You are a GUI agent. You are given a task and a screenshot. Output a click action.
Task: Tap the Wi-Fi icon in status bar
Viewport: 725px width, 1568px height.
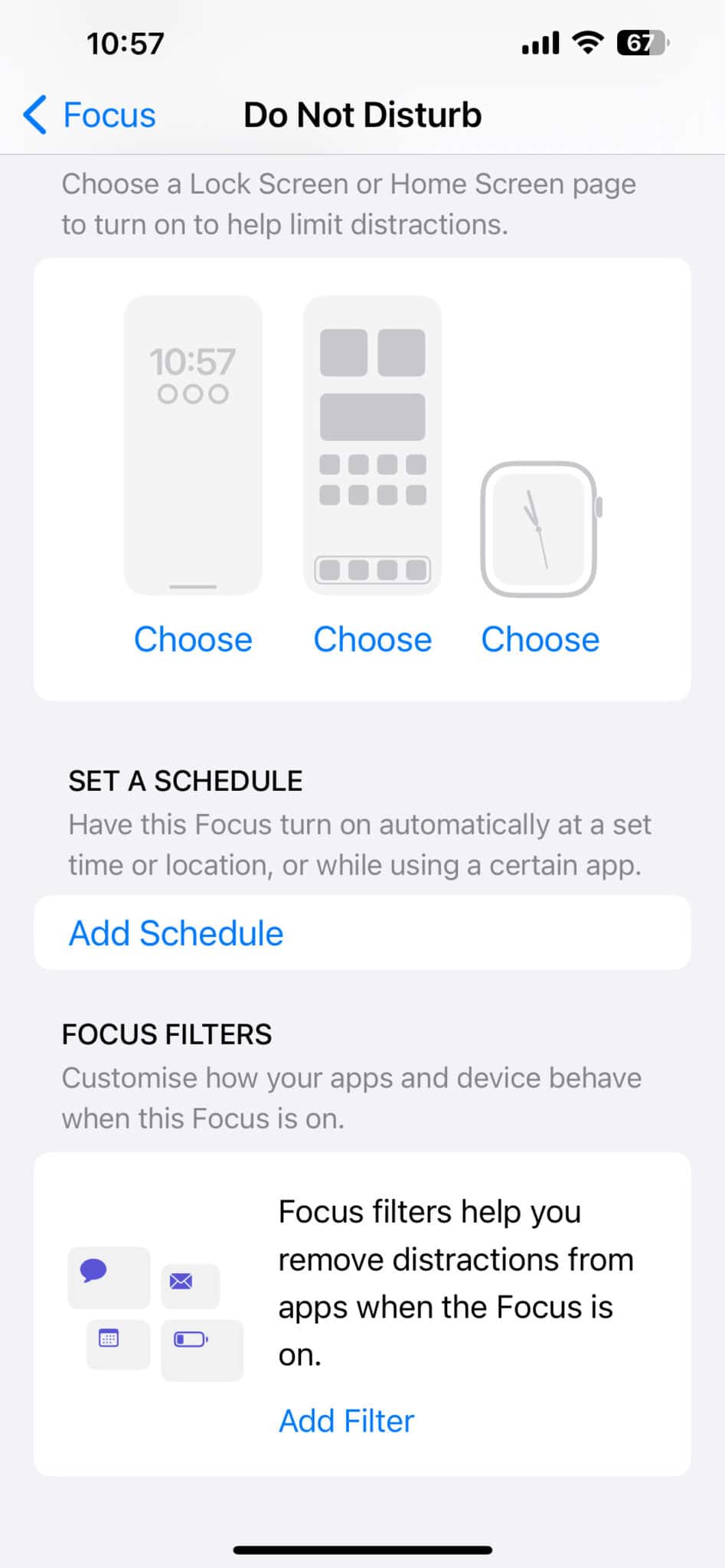coord(586,42)
